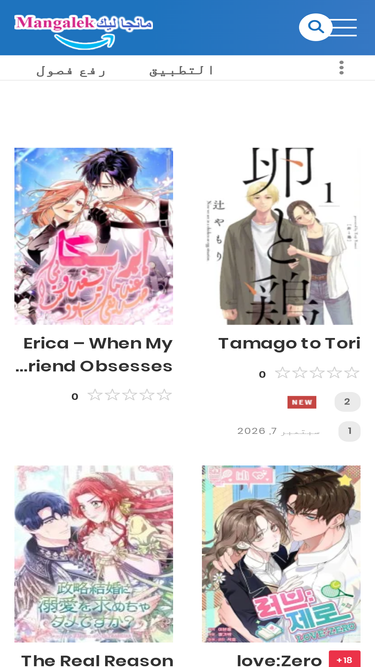Screen dimensions: 375x667
Task: Open the Tamago to Tori cover
Action: click(x=281, y=236)
